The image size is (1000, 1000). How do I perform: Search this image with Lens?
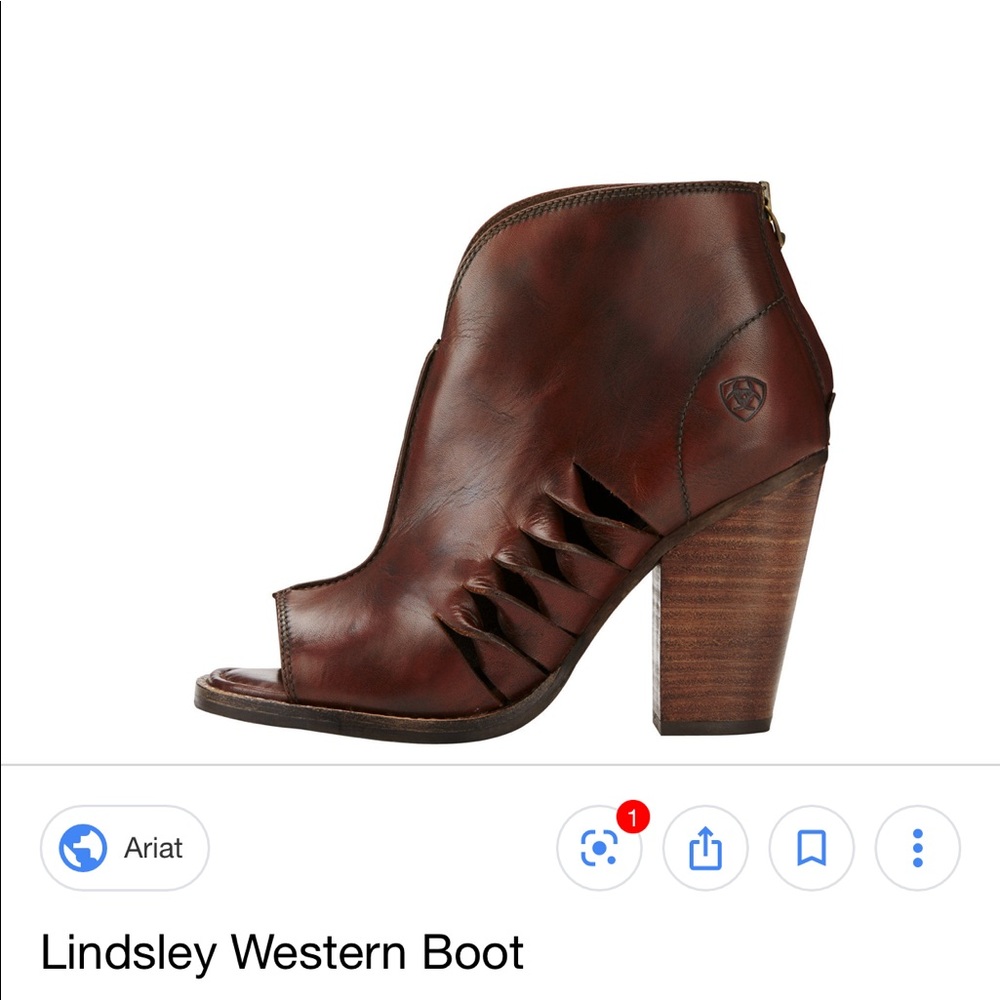click(599, 849)
